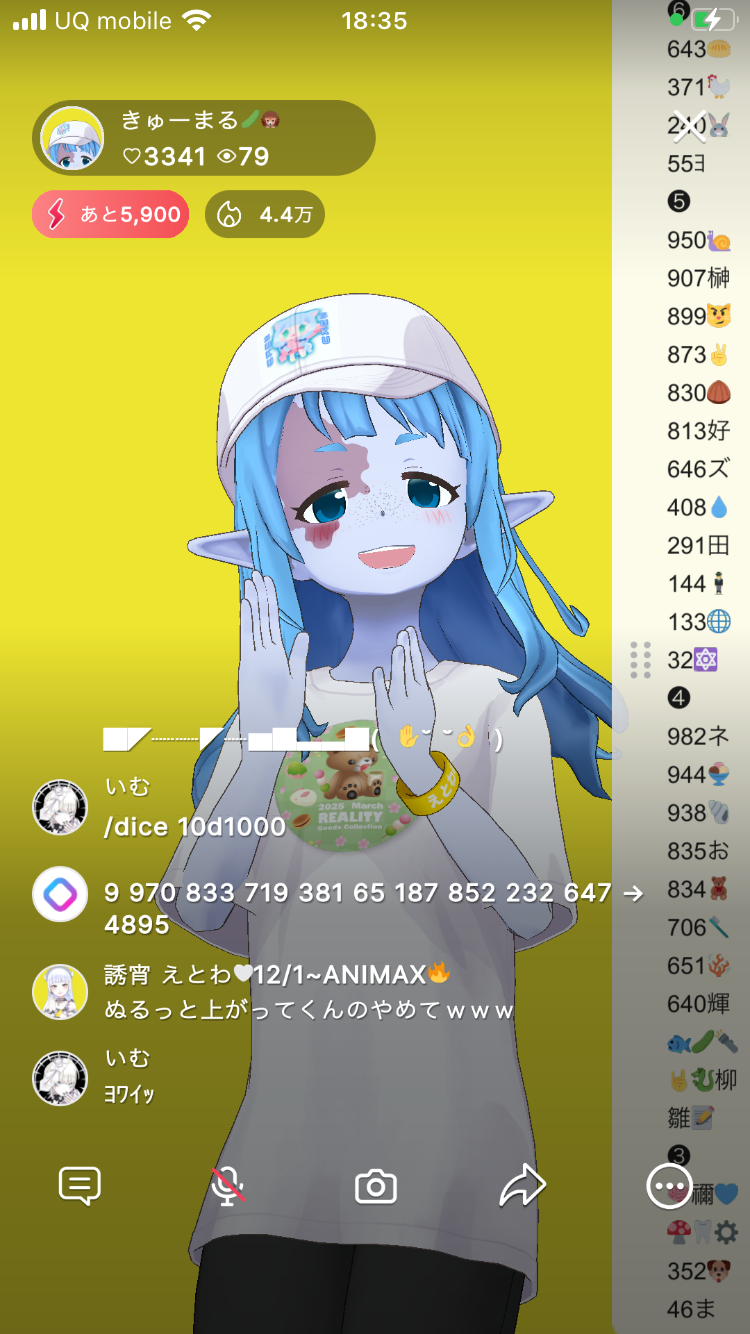Image resolution: width=750 pixels, height=1334 pixels.
Task: Open the more options menu
Action: coord(667,1187)
